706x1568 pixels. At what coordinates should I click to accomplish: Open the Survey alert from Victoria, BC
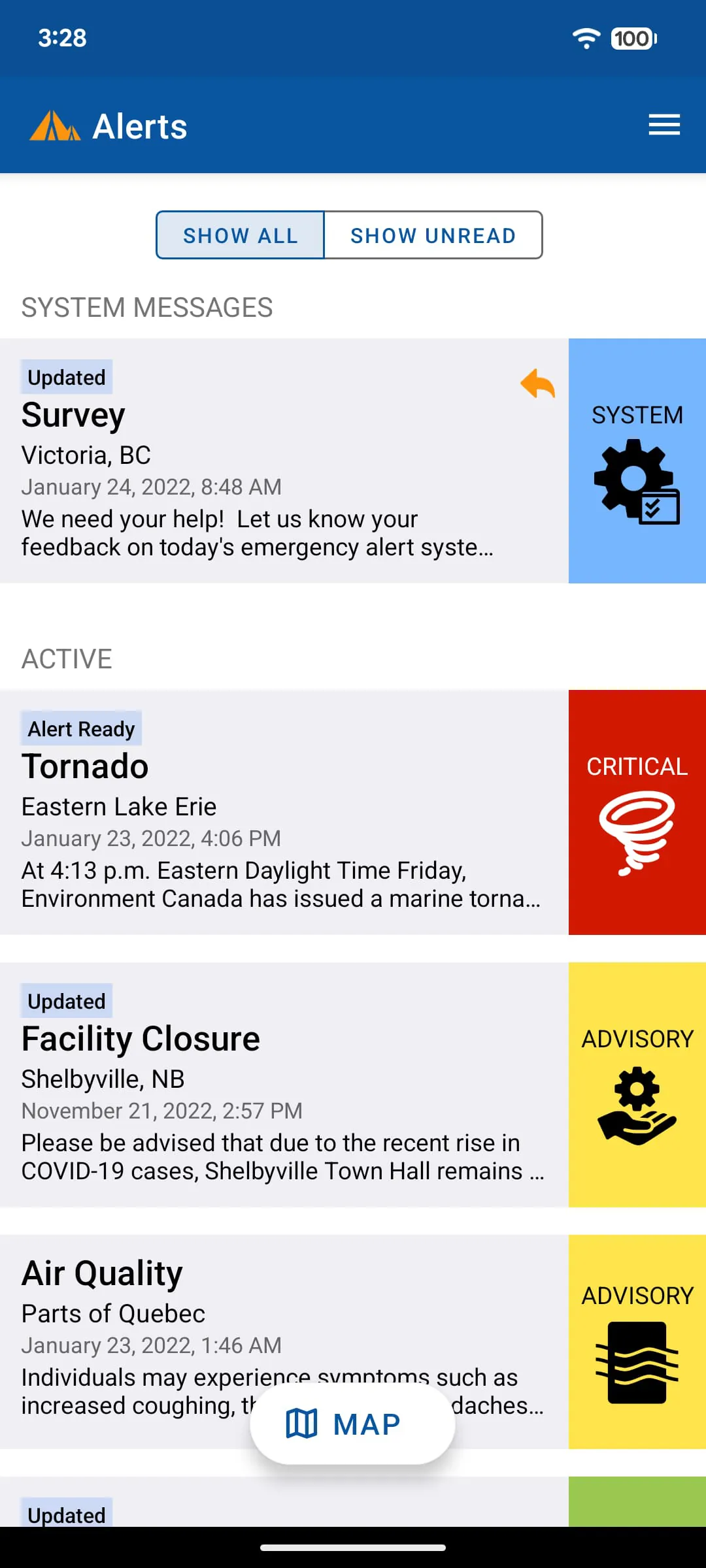point(281,457)
